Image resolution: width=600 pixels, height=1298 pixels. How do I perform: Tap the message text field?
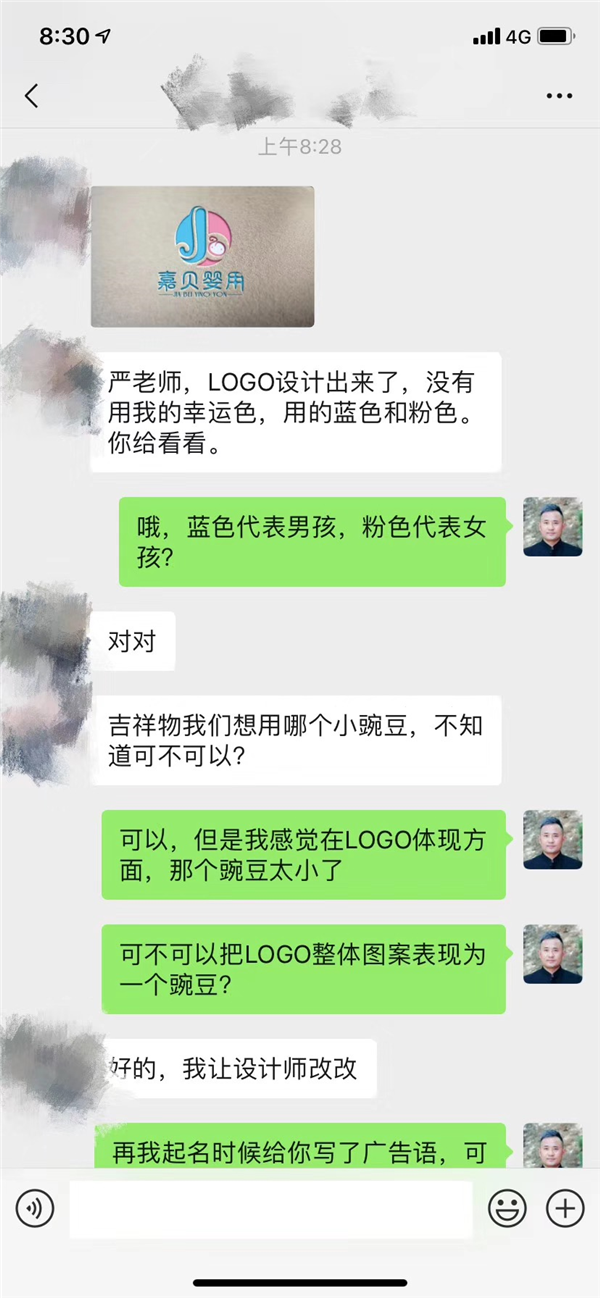(270, 1209)
